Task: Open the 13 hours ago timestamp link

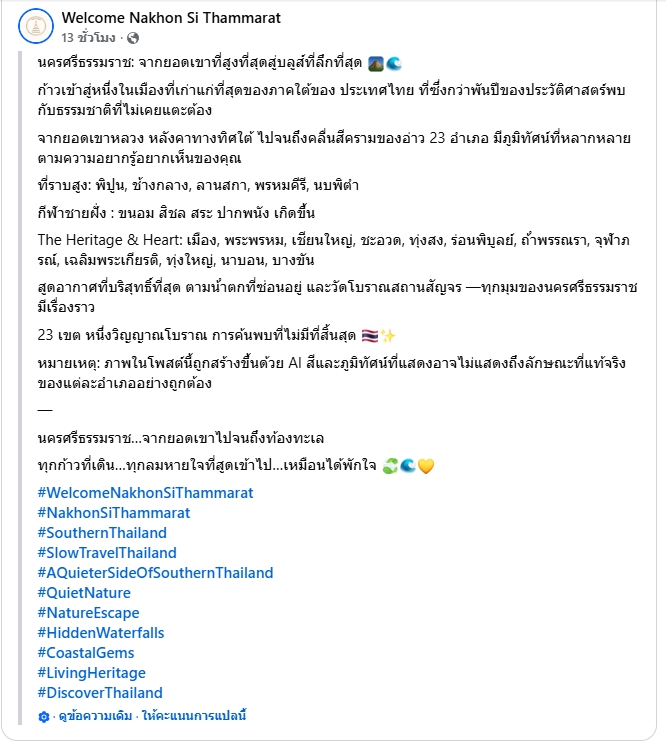Action: point(87,37)
